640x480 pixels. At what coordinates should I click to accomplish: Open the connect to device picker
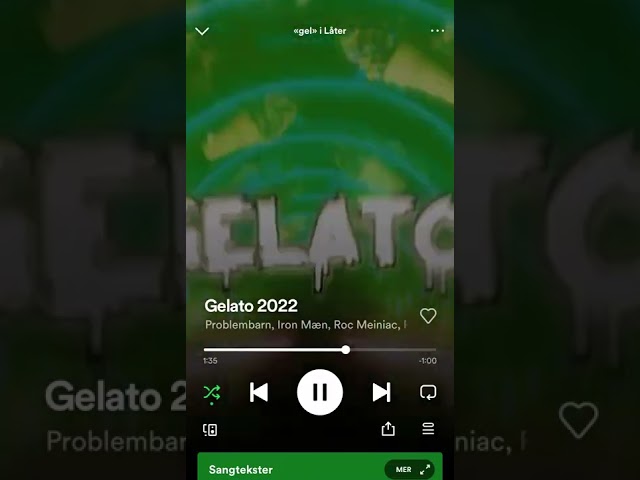click(210, 429)
